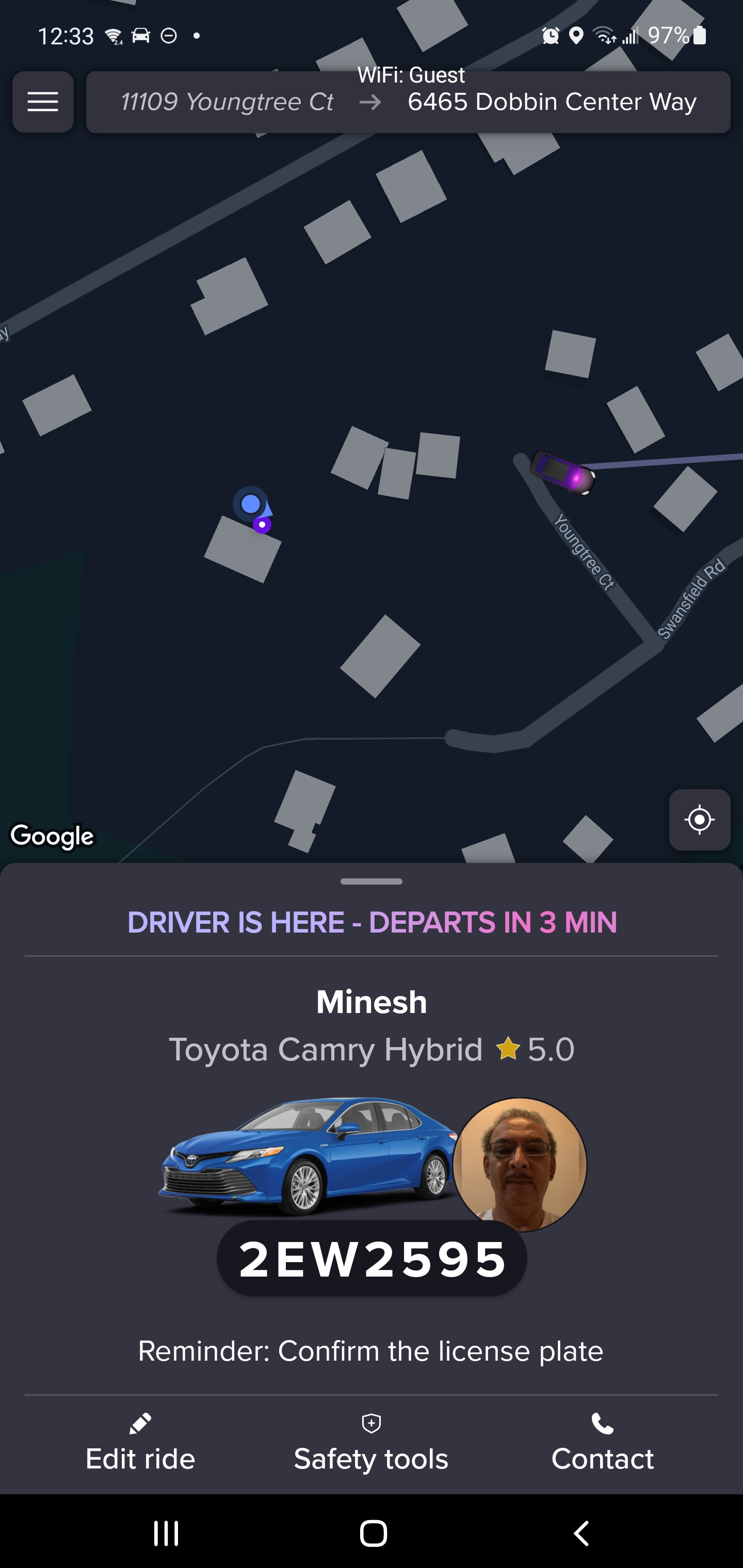The height and width of the screenshot is (1568, 743).
Task: Tap the bottom sheet drag handle
Action: [x=371, y=881]
